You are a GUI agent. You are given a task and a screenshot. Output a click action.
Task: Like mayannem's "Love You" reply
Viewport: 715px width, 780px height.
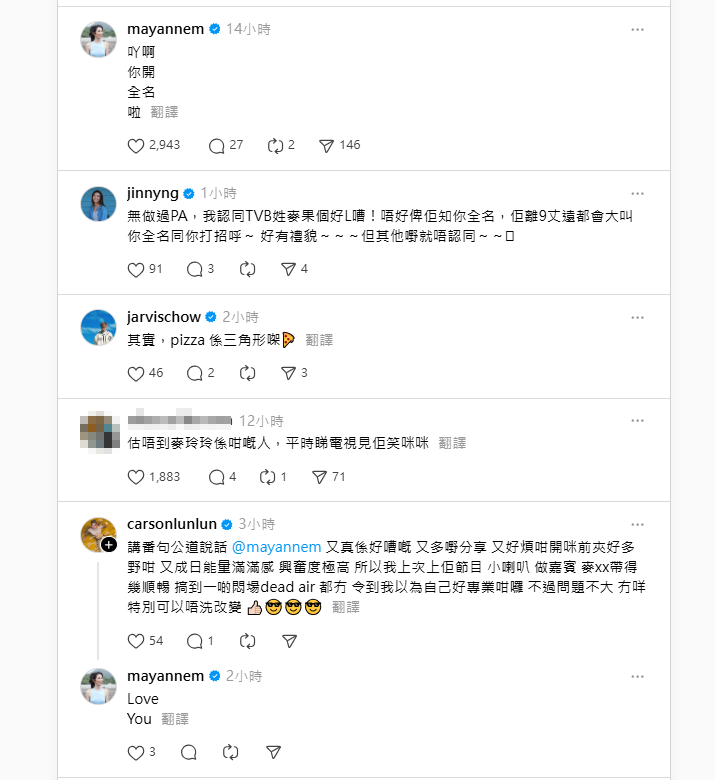tap(137, 752)
